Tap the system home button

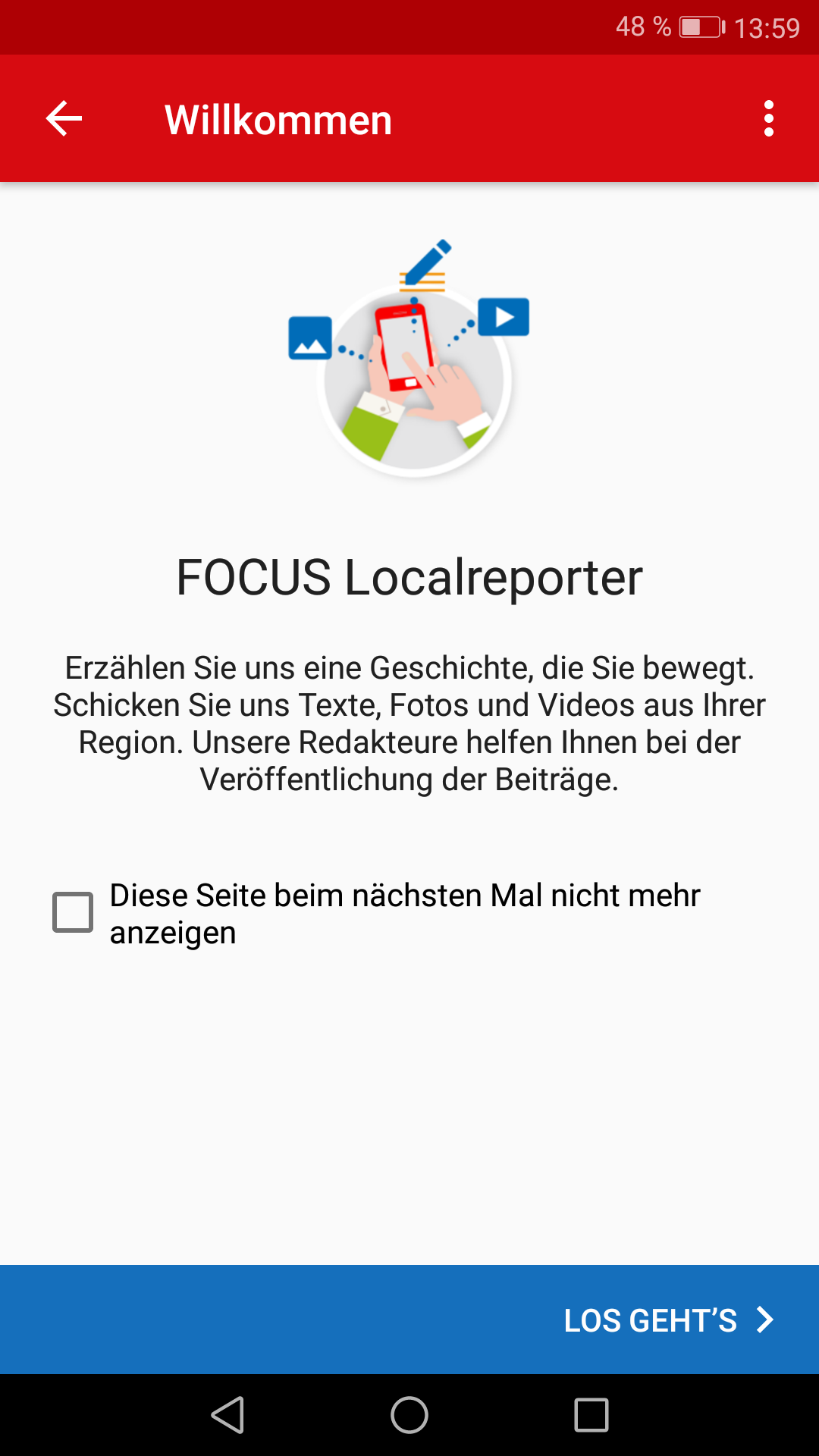pos(409,1415)
